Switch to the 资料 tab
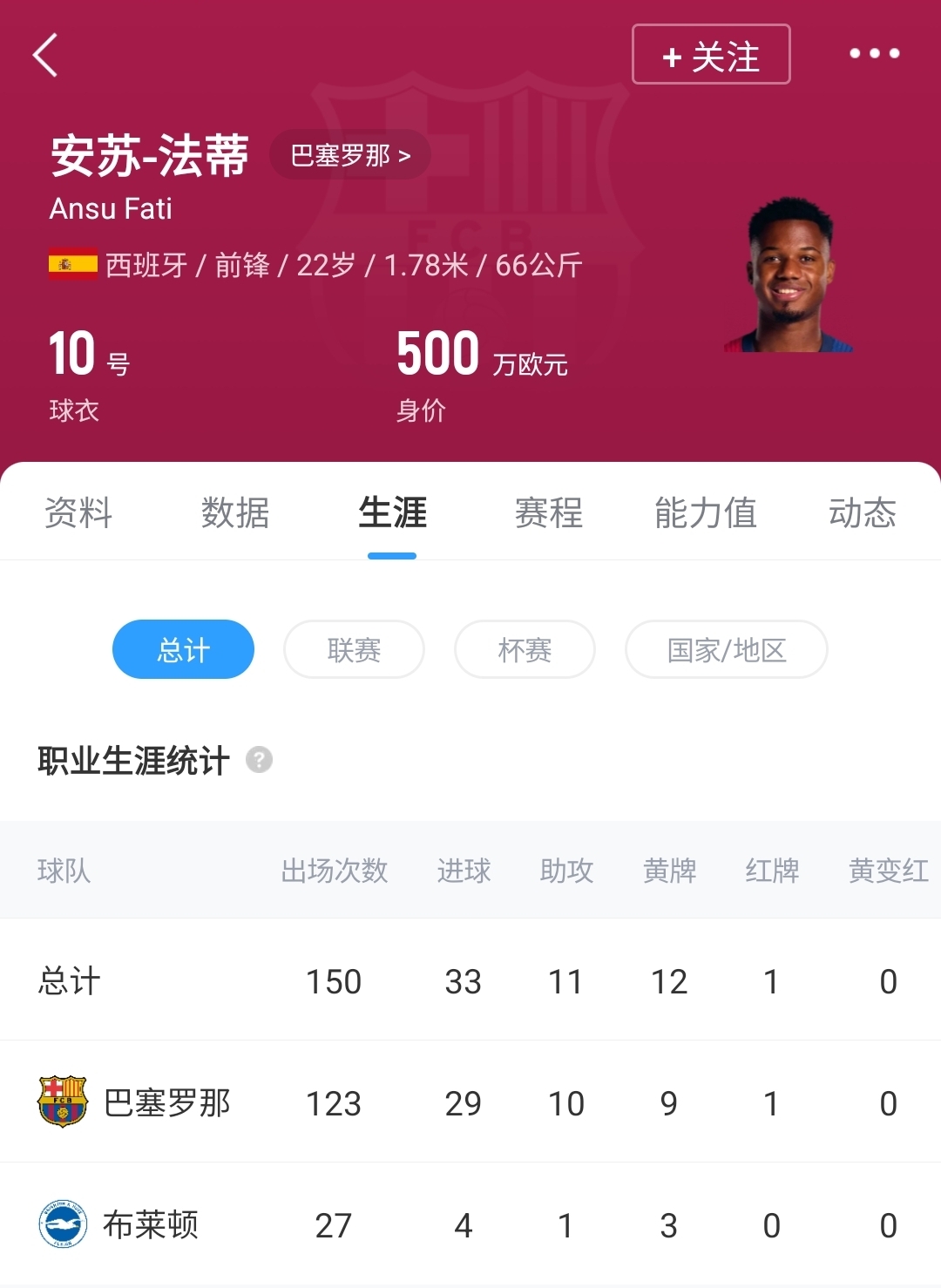The height and width of the screenshot is (1288, 941). pos(78,512)
